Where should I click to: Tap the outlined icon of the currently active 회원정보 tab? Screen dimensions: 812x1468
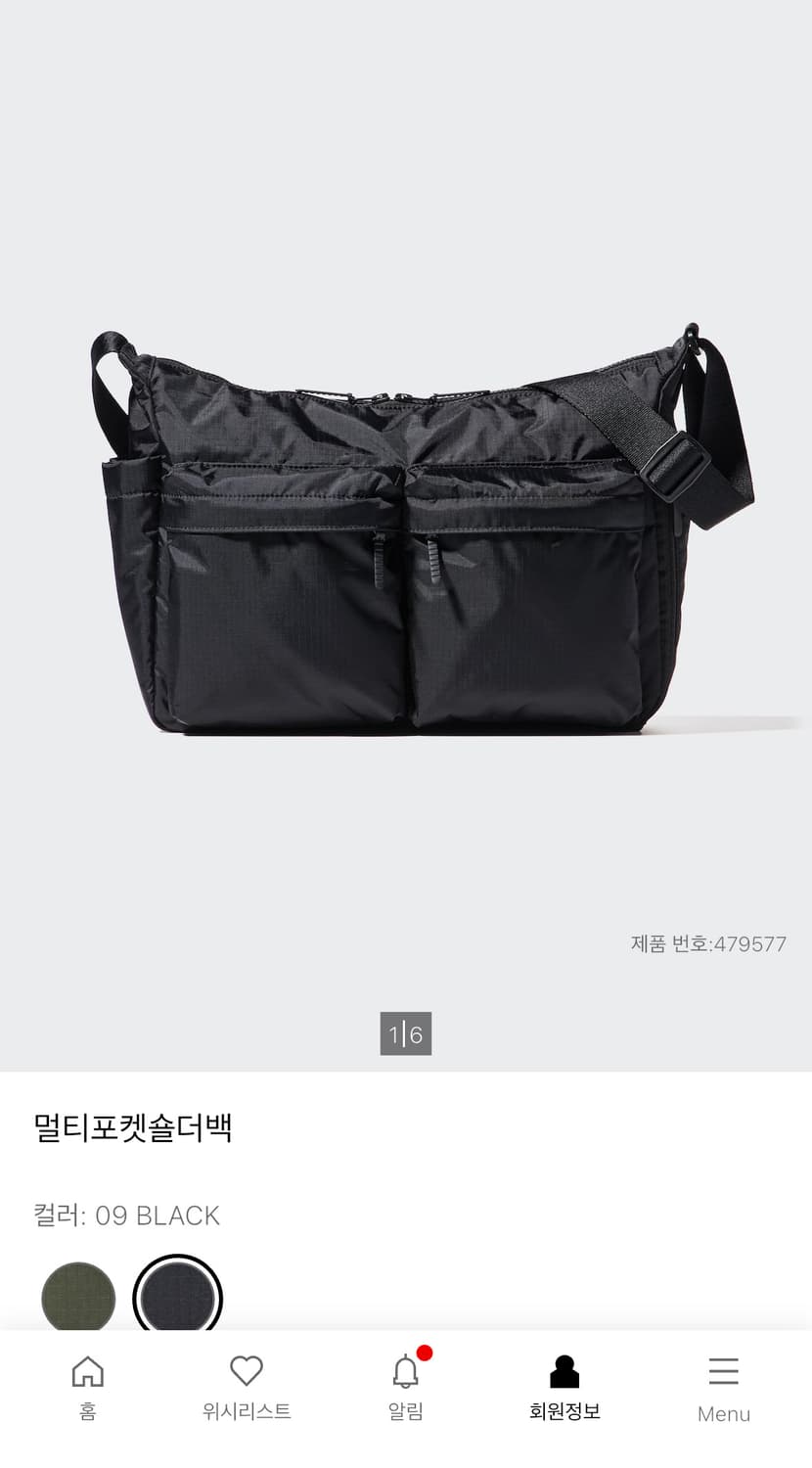click(564, 1373)
